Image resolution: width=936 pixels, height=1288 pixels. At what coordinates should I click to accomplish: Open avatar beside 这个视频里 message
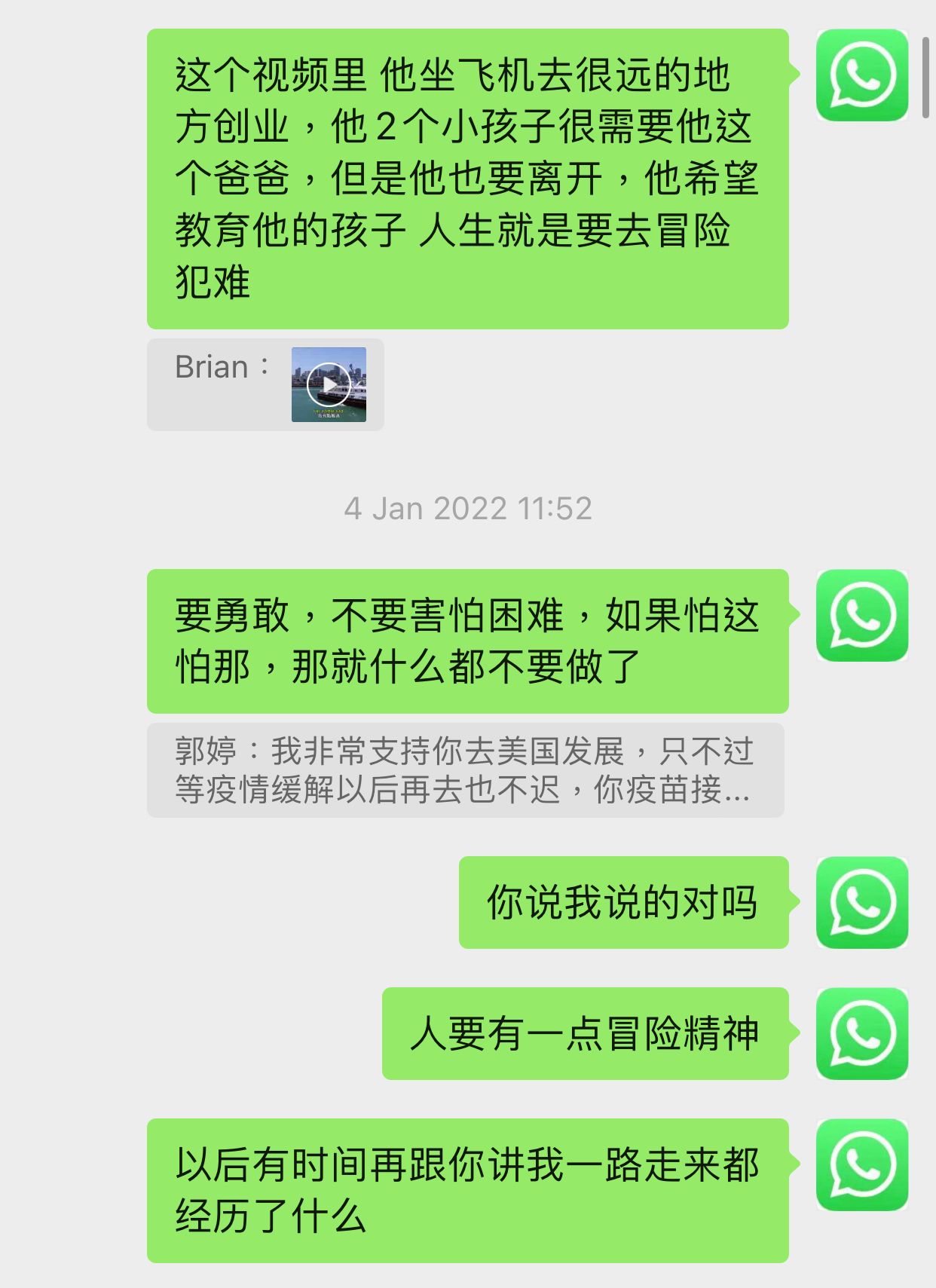point(861,75)
